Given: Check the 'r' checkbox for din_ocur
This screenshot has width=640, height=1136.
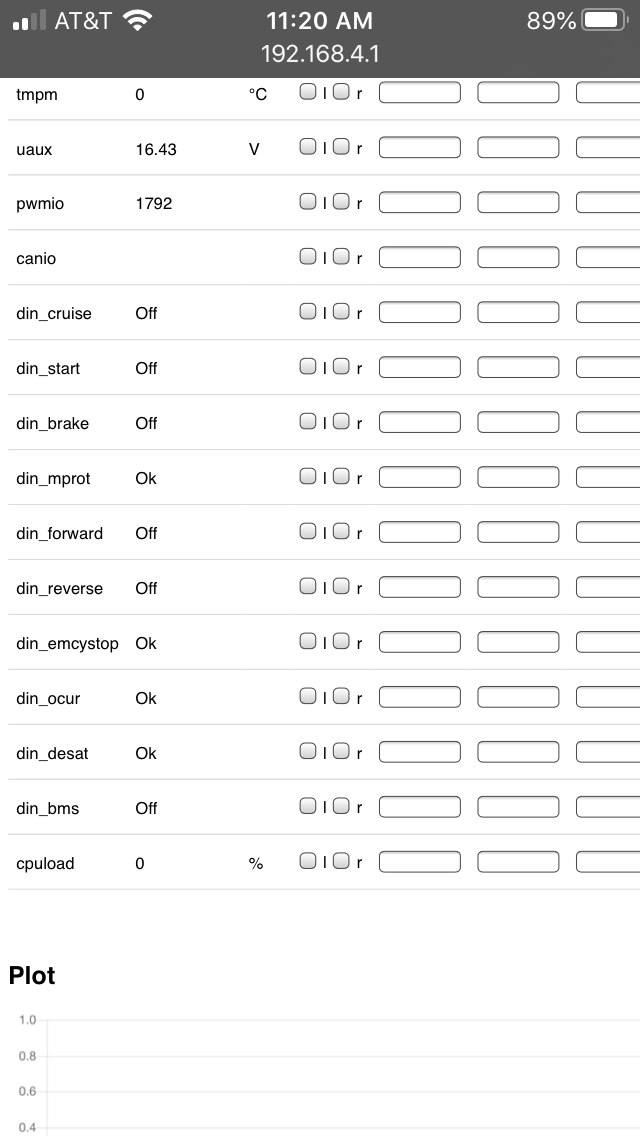Looking at the screenshot, I should pyautogui.click(x=341, y=697).
